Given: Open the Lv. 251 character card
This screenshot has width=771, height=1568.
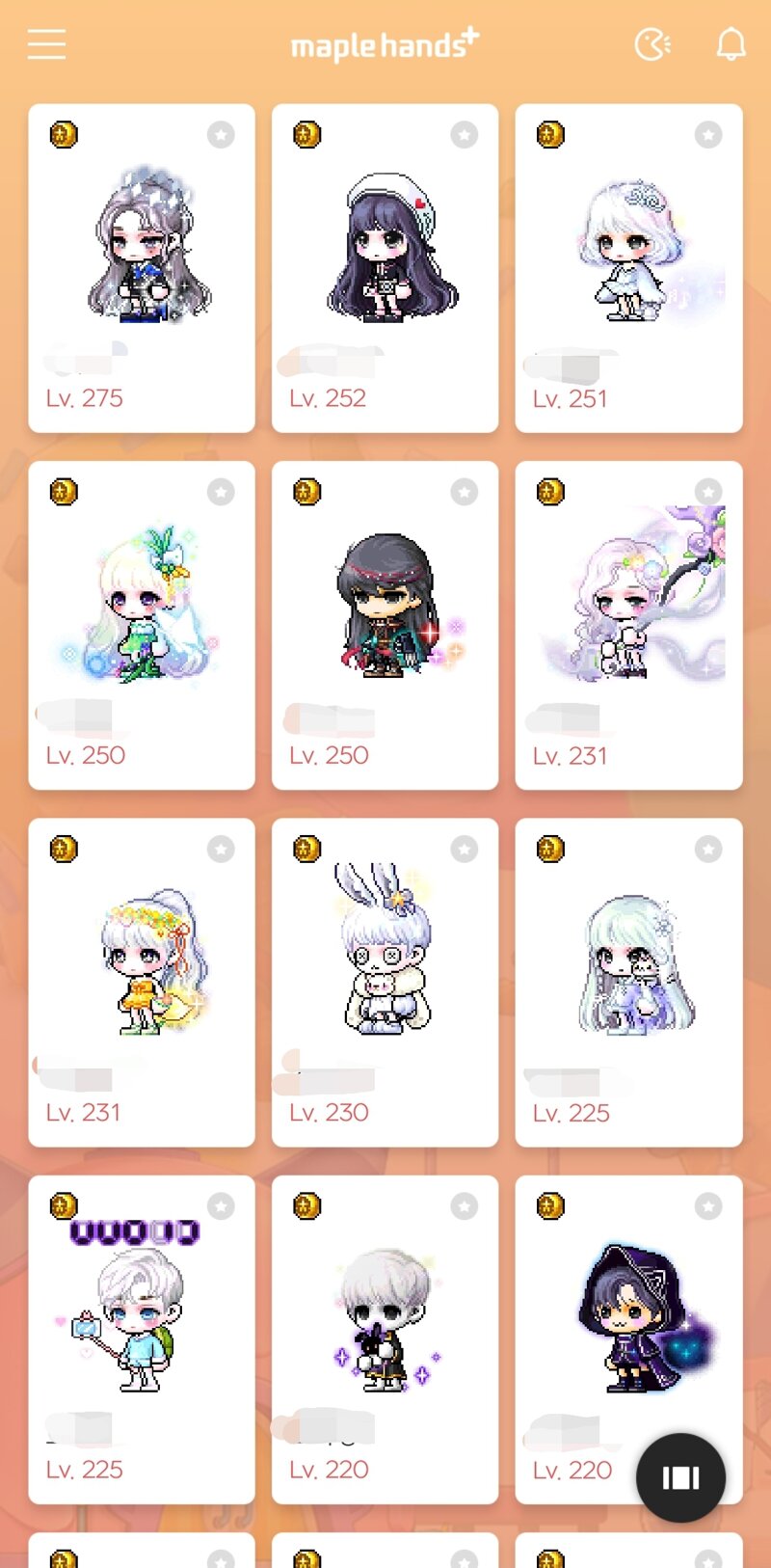Looking at the screenshot, I should point(628,268).
